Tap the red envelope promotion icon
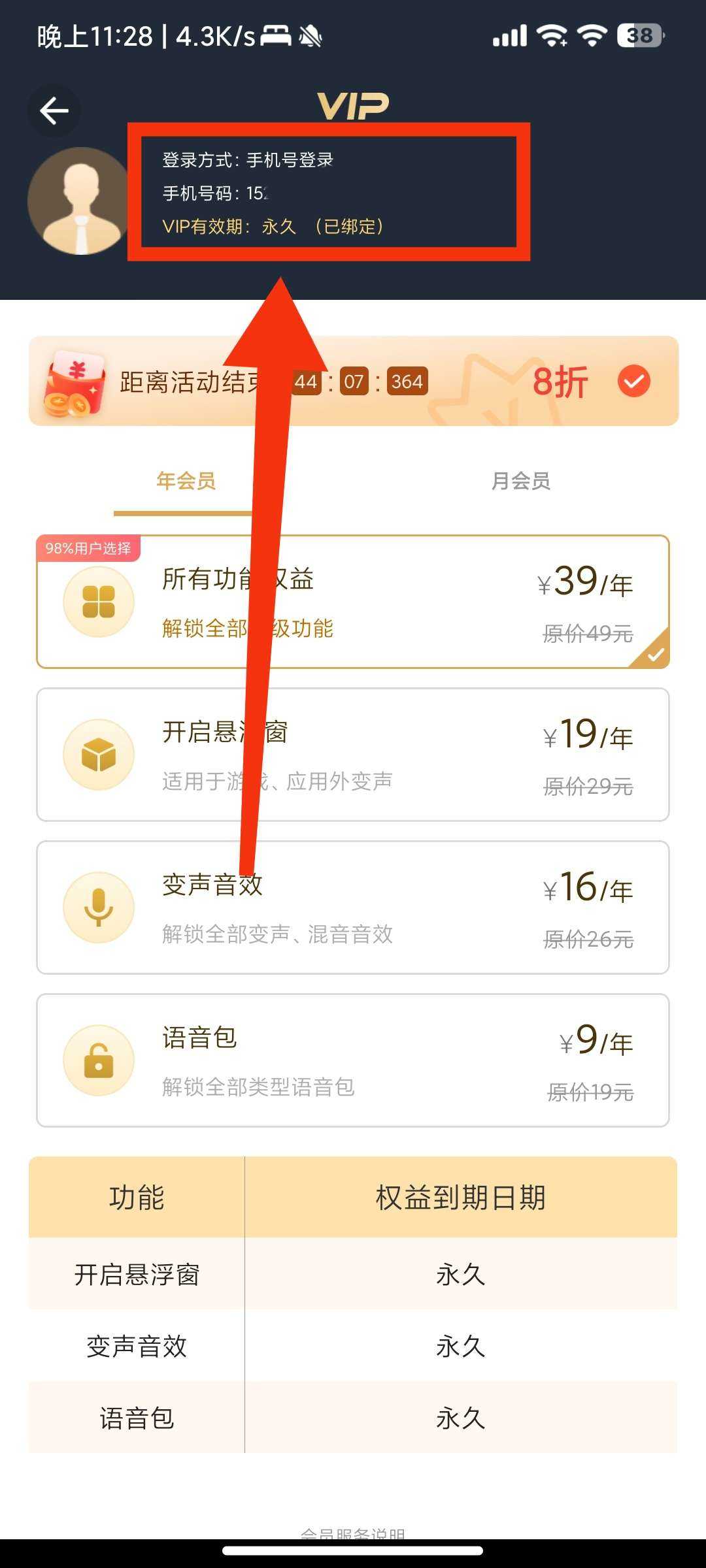 coord(75,382)
